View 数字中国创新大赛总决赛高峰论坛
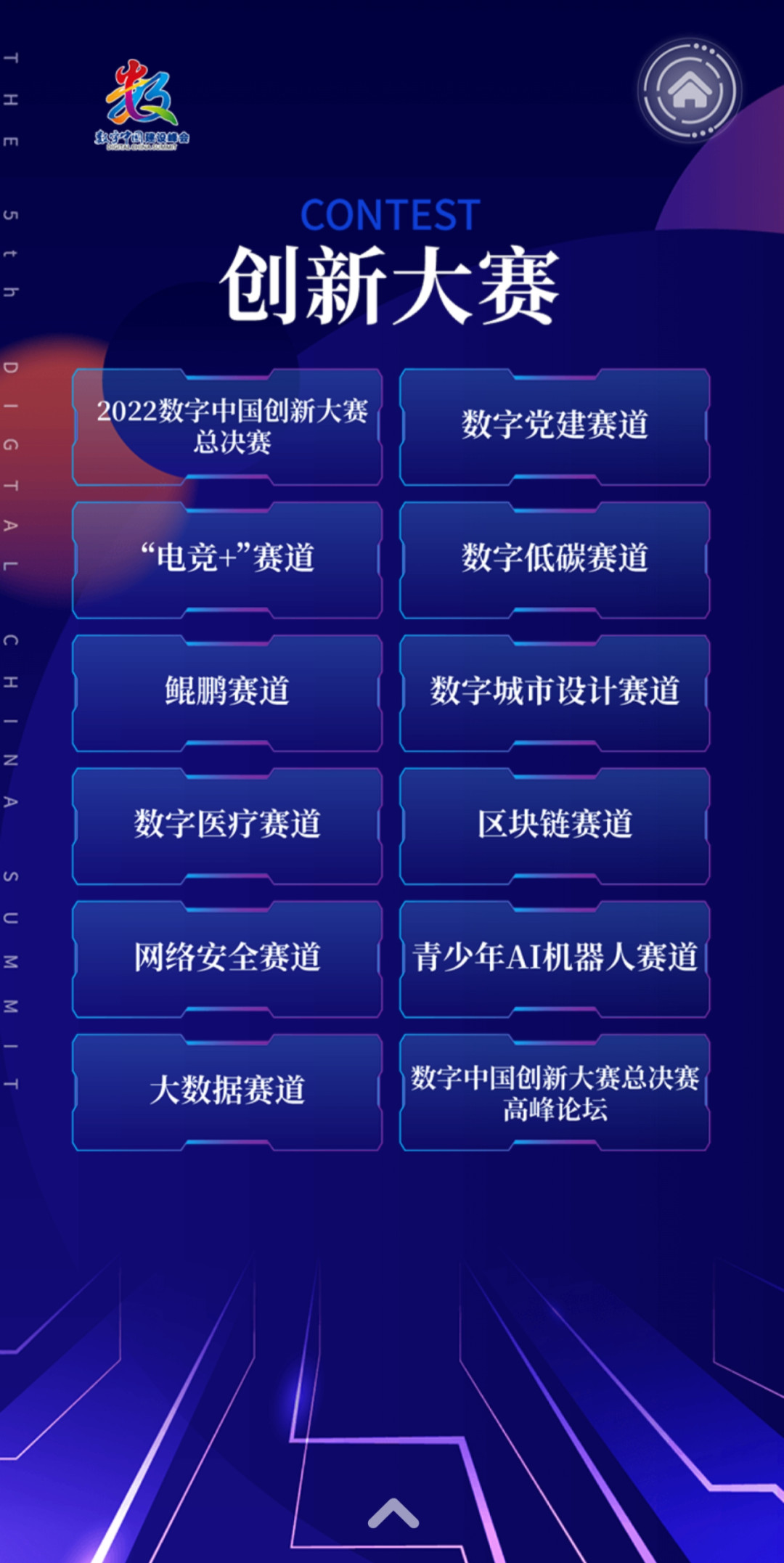 pos(555,1091)
